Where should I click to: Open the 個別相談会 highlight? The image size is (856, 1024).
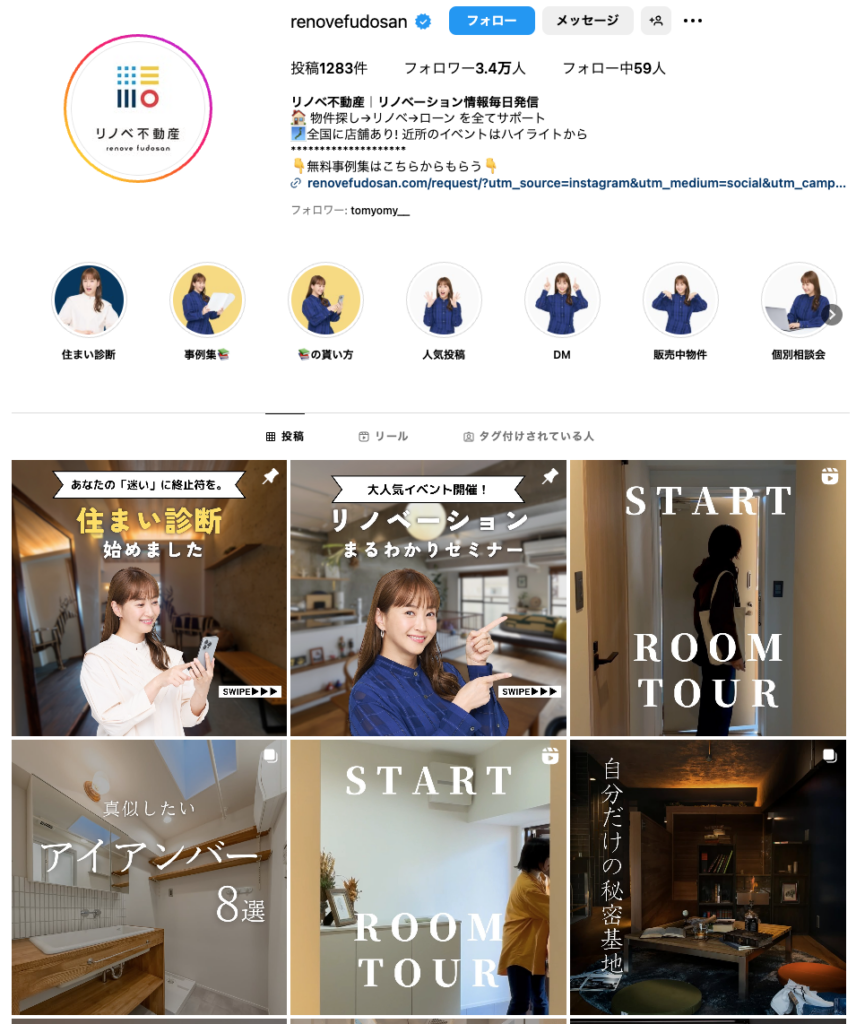coord(797,300)
